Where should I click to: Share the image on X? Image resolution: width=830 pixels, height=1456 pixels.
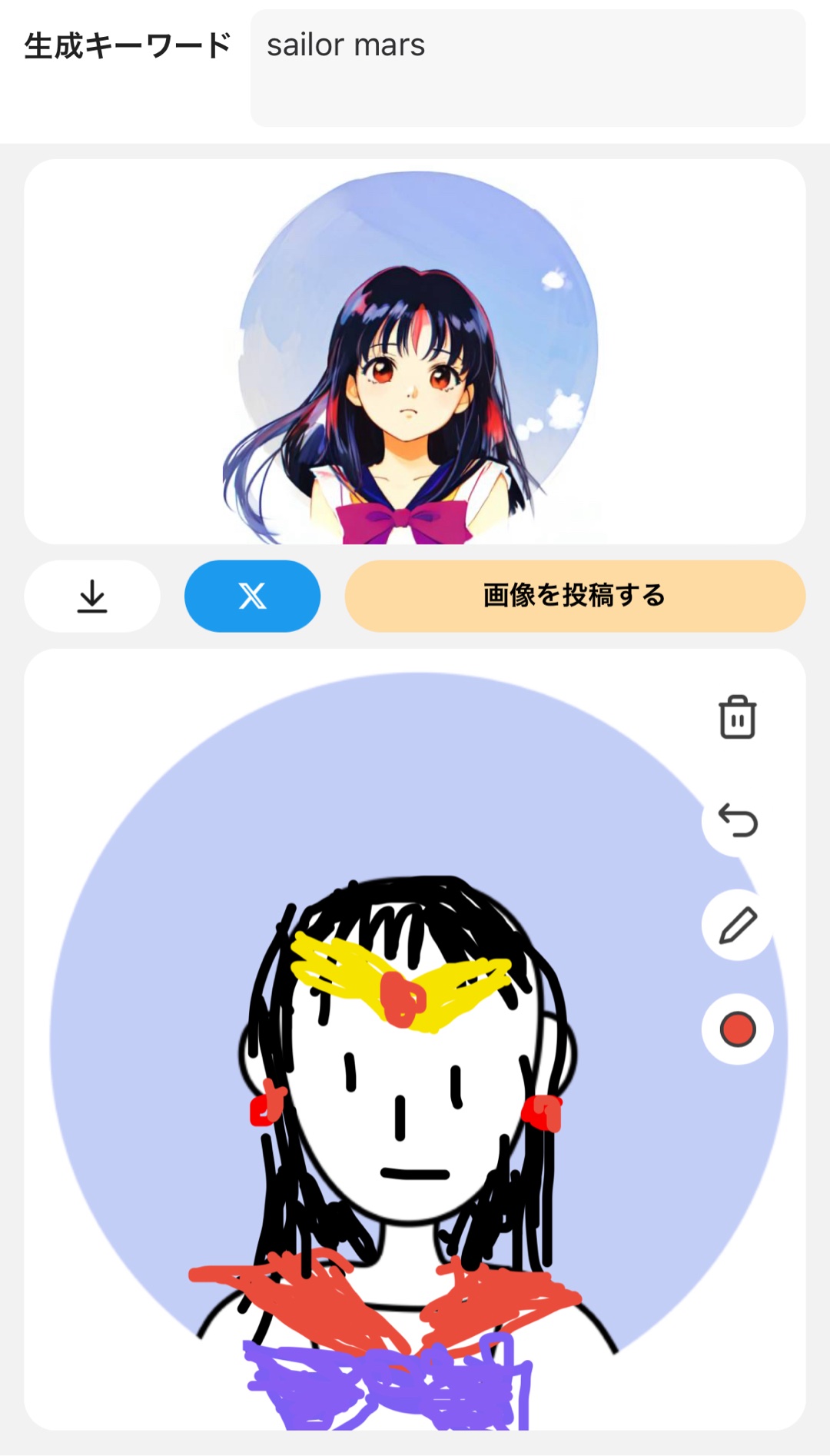[252, 597]
